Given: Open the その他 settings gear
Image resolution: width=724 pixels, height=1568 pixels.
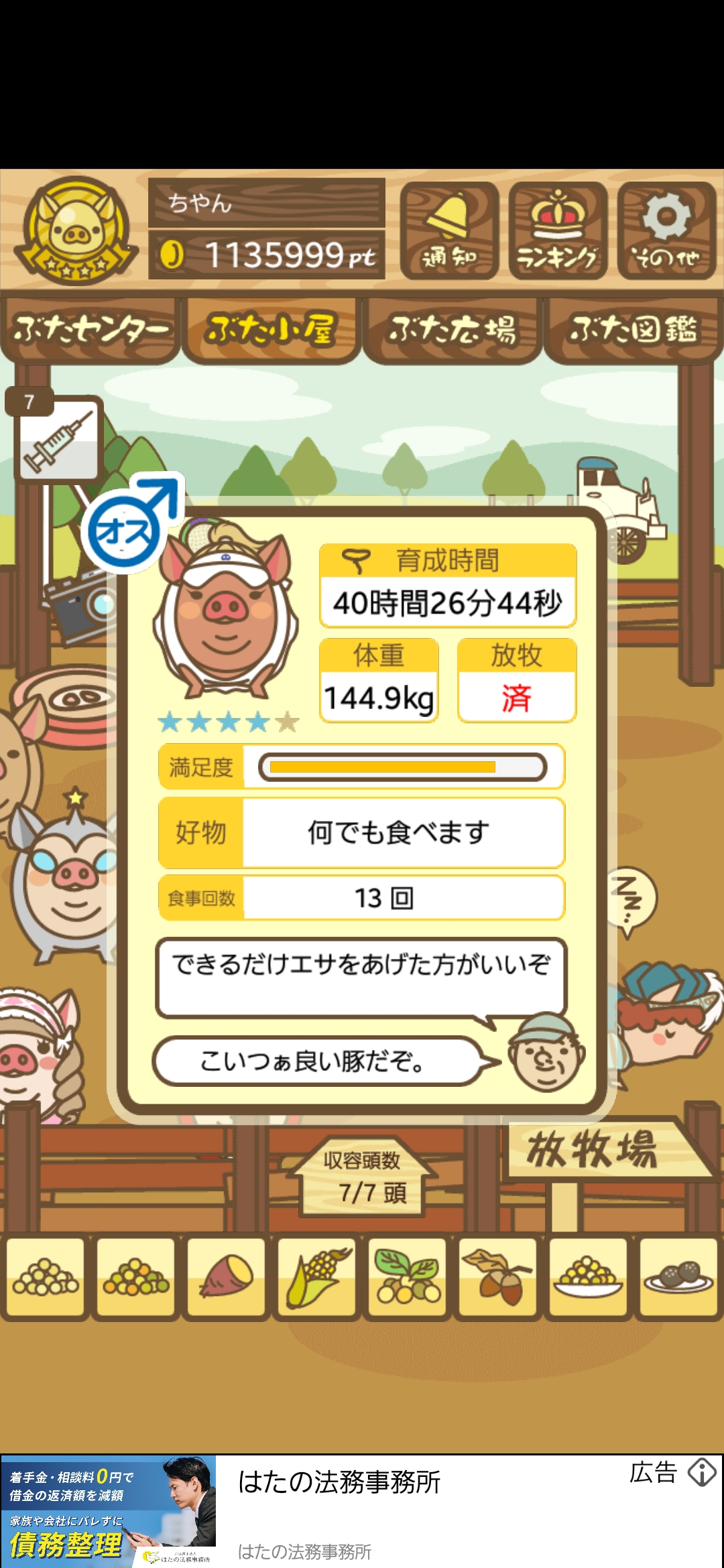Looking at the screenshot, I should (666, 231).
